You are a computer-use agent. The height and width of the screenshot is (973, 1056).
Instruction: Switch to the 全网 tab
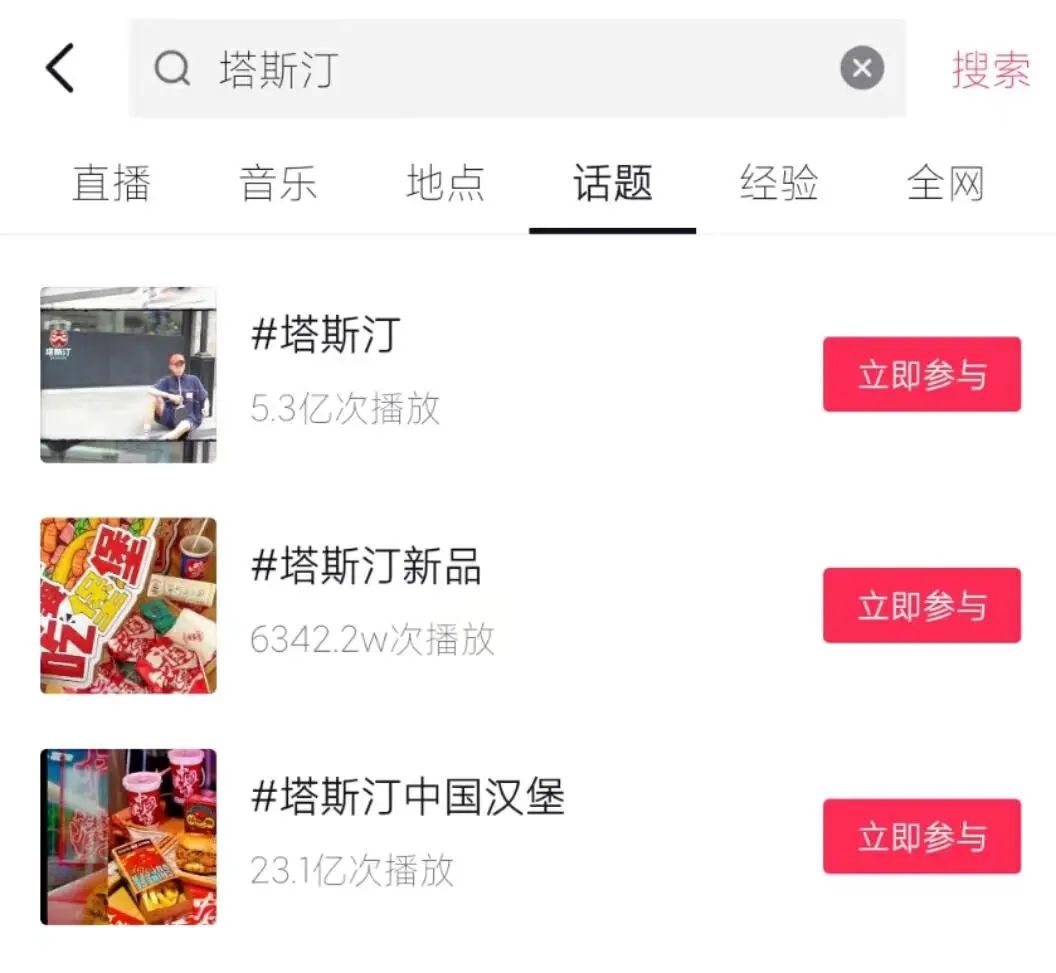[945, 184]
